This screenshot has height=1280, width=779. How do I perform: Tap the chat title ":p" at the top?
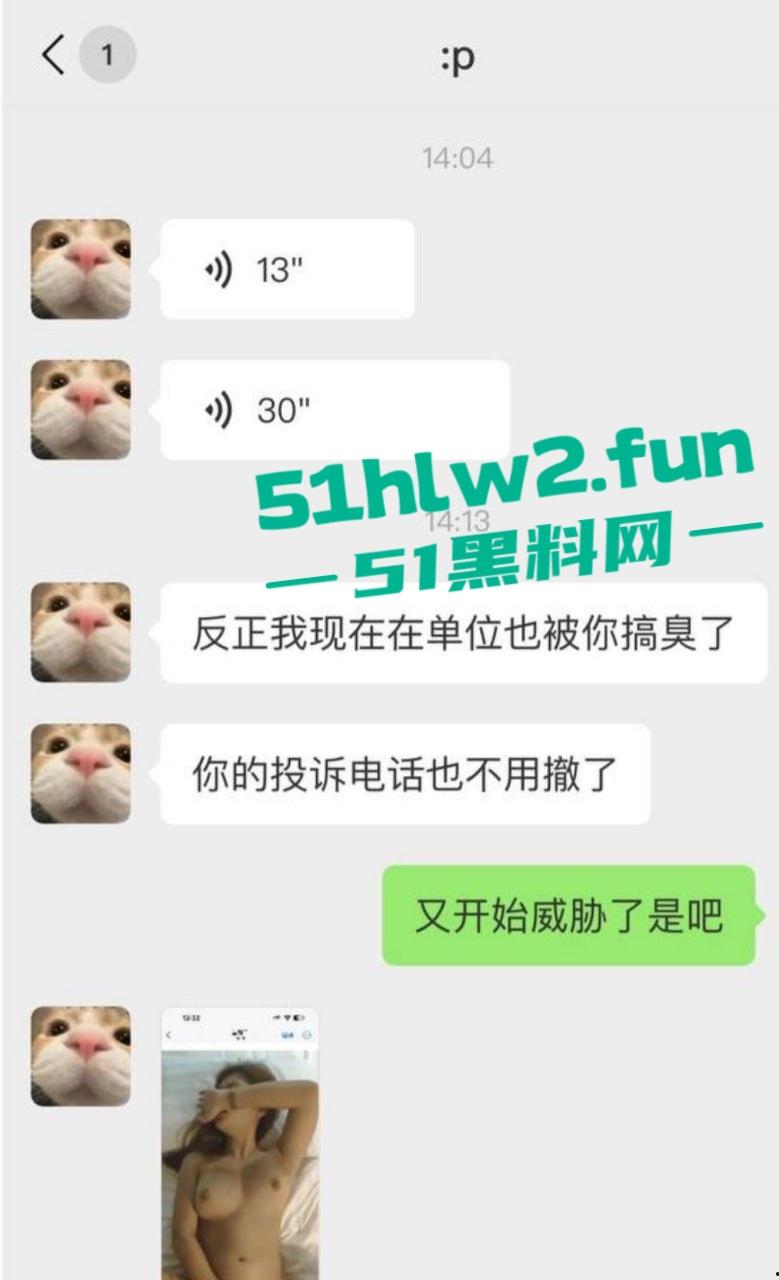tap(458, 57)
